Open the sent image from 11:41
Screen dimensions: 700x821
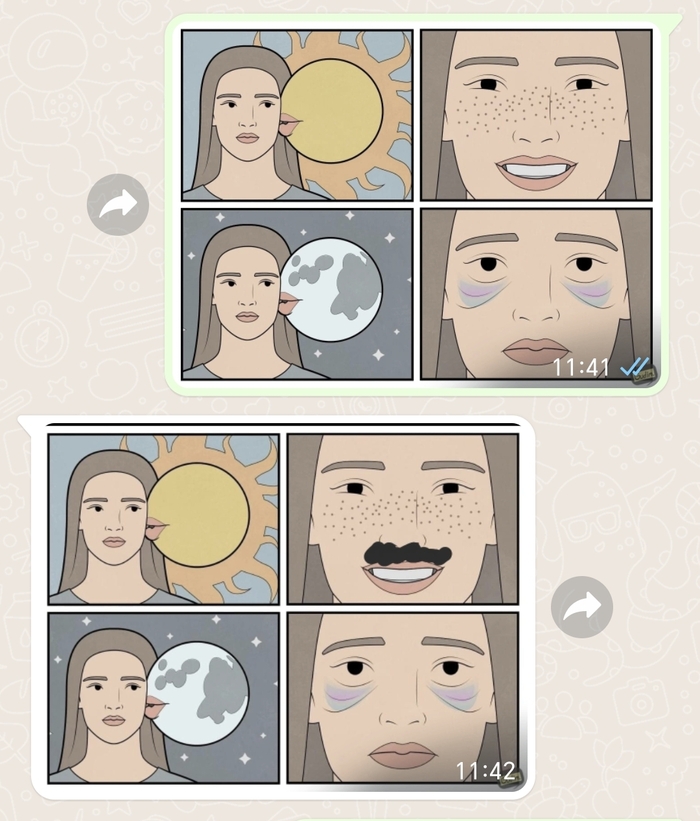(416, 205)
